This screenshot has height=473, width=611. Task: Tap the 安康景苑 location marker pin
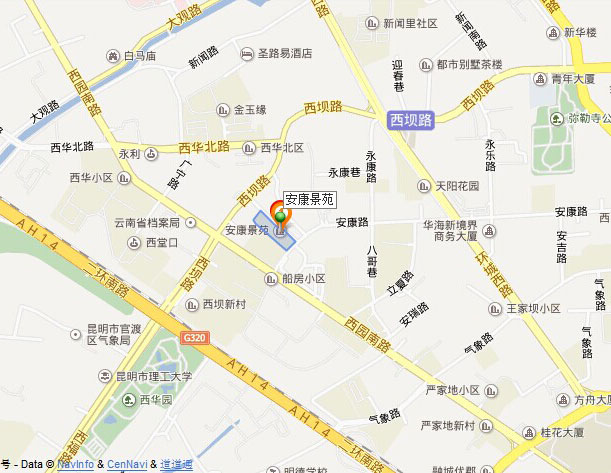280,216
